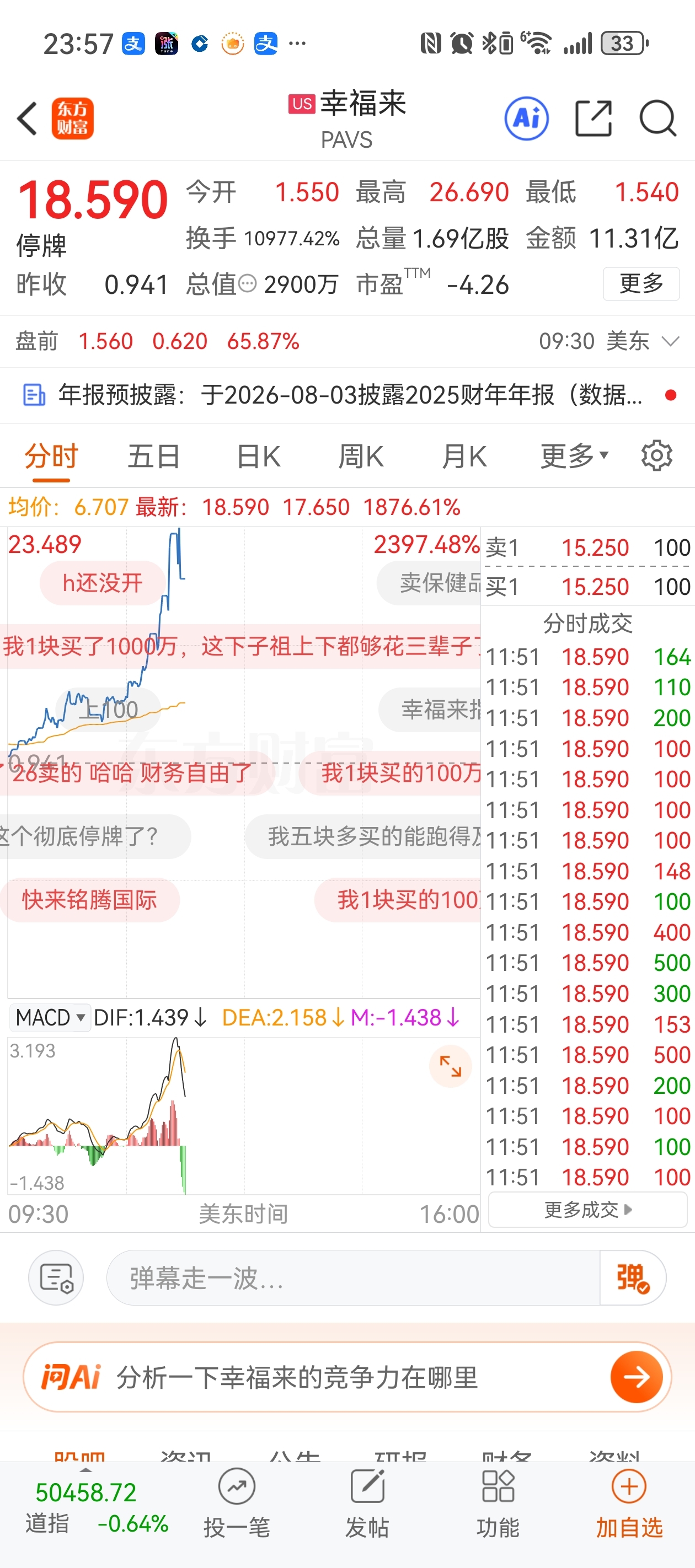This screenshot has height=1568, width=695.
Task: Share this stock page
Action: 594,119
